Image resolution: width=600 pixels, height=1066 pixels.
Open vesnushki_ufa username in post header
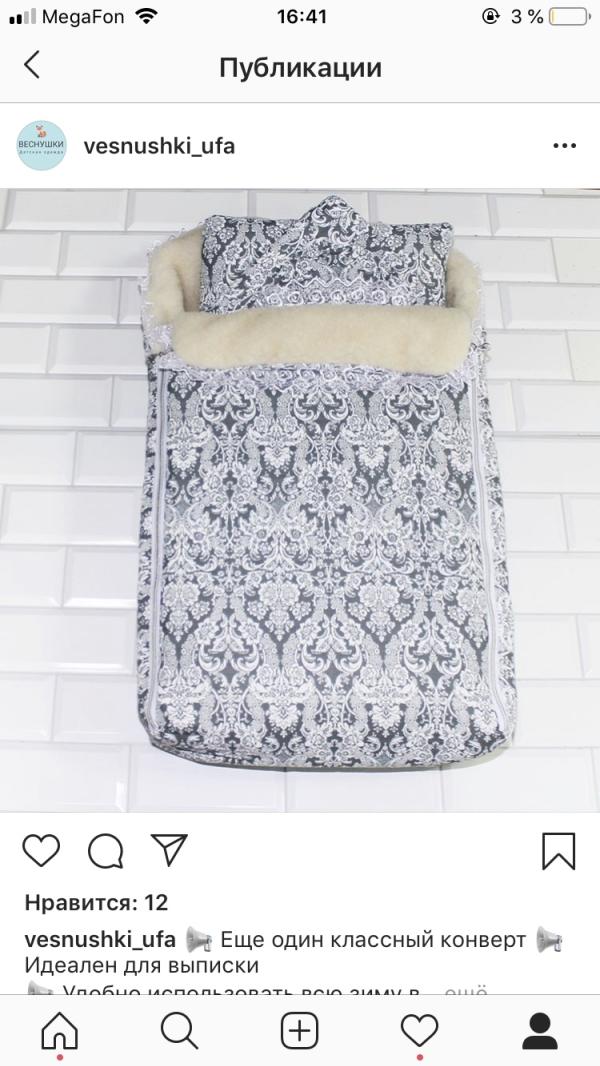[159, 146]
